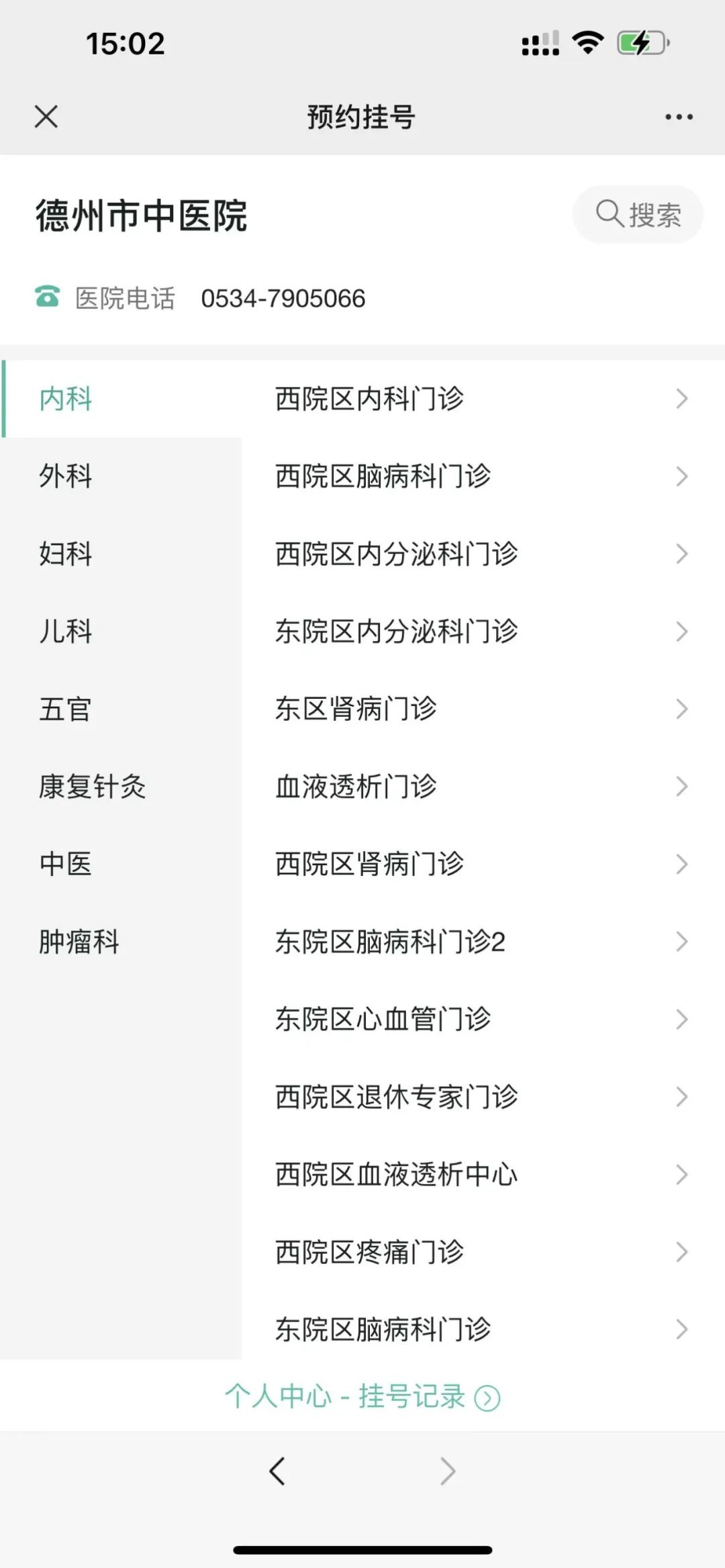This screenshot has height=1568, width=725.
Task: Open 西院区退休专家门诊
Action: tap(483, 1097)
